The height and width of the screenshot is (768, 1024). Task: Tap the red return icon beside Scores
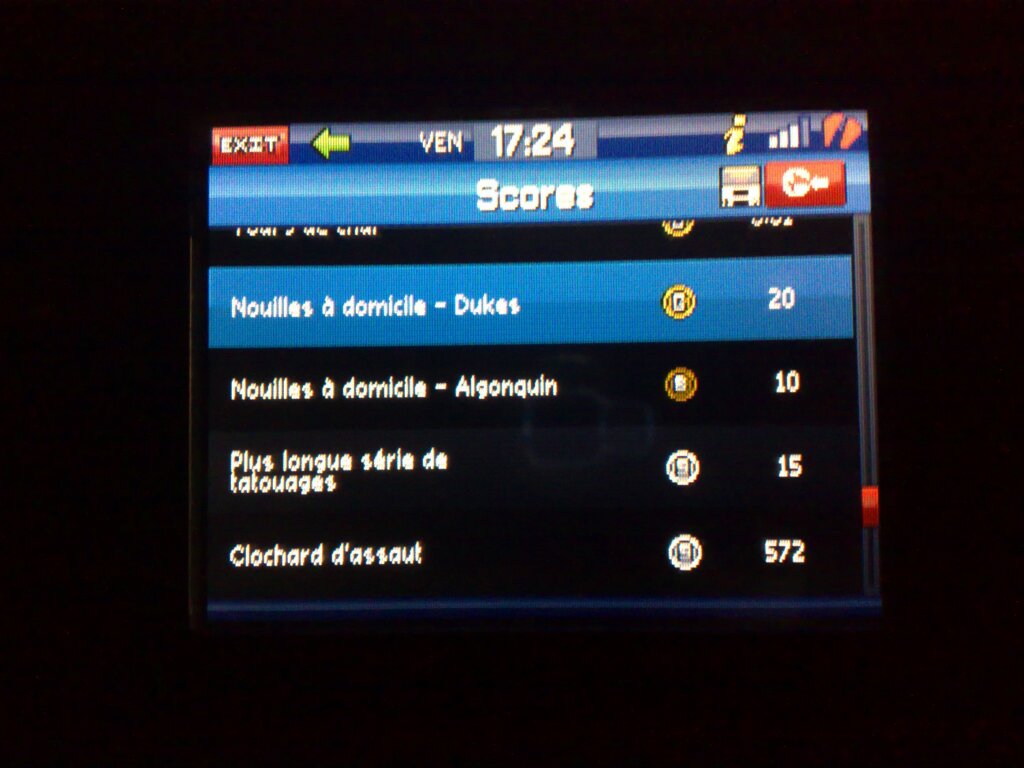point(805,184)
